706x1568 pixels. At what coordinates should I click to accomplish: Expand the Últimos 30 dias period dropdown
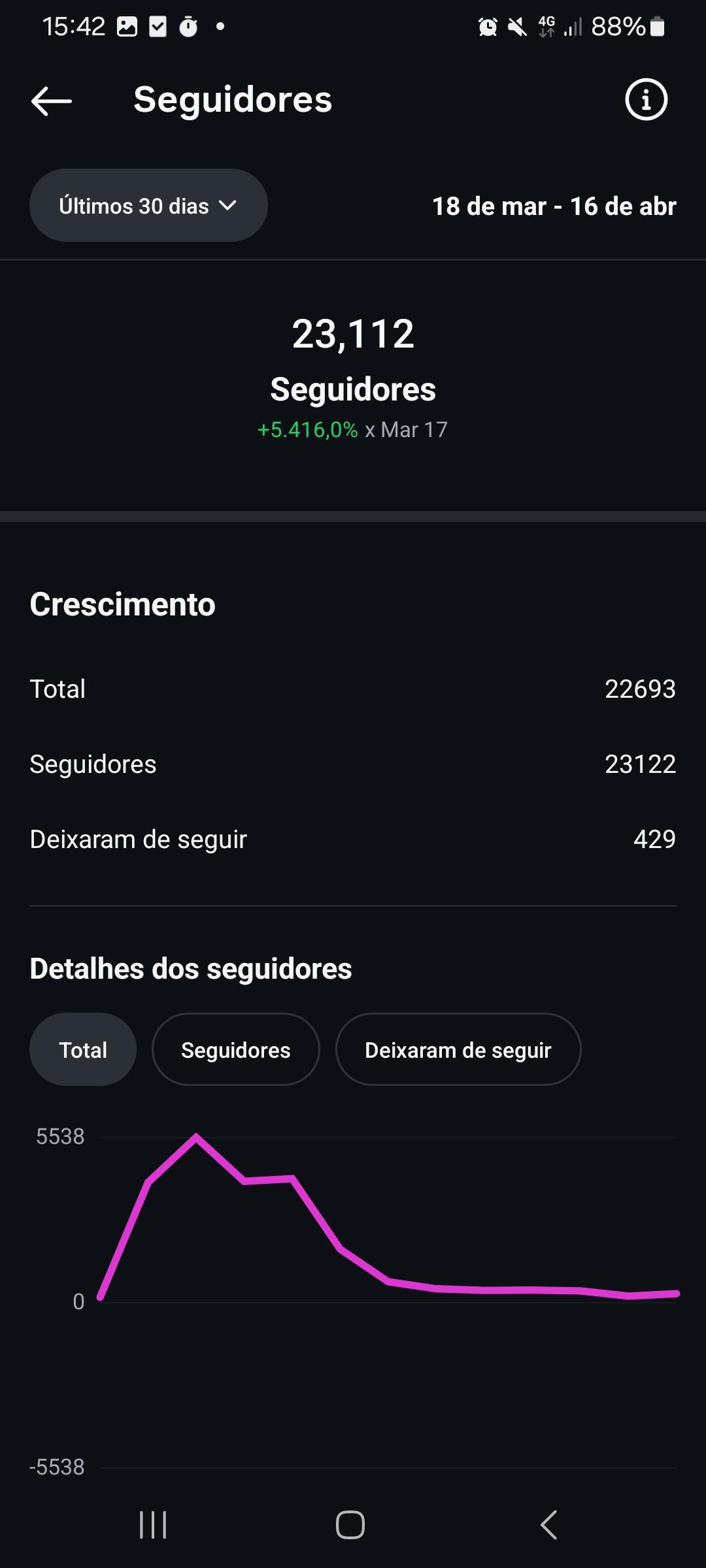point(148,206)
